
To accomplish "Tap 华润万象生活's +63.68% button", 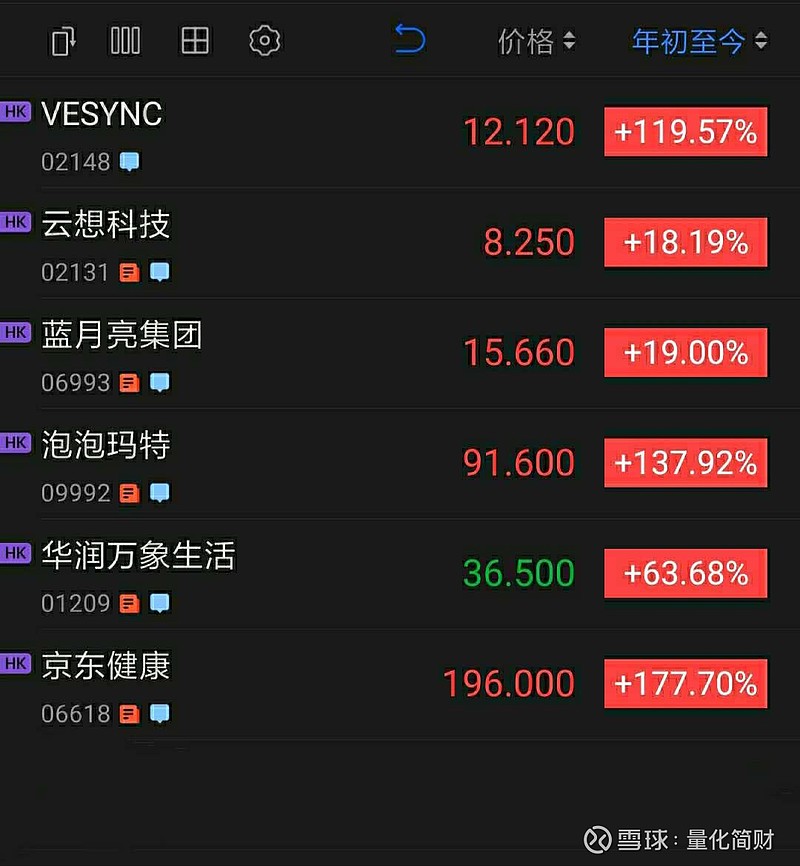I will 685,573.
